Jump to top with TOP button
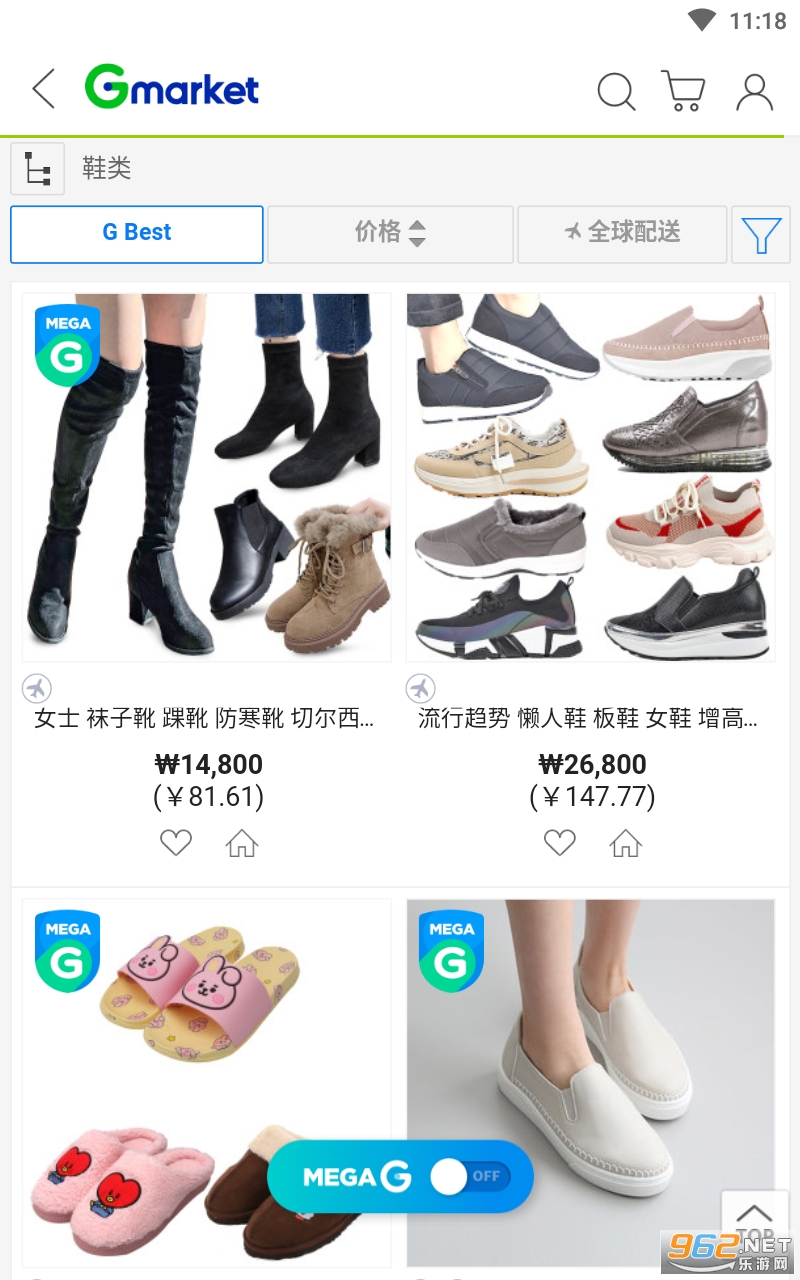 point(754,1218)
